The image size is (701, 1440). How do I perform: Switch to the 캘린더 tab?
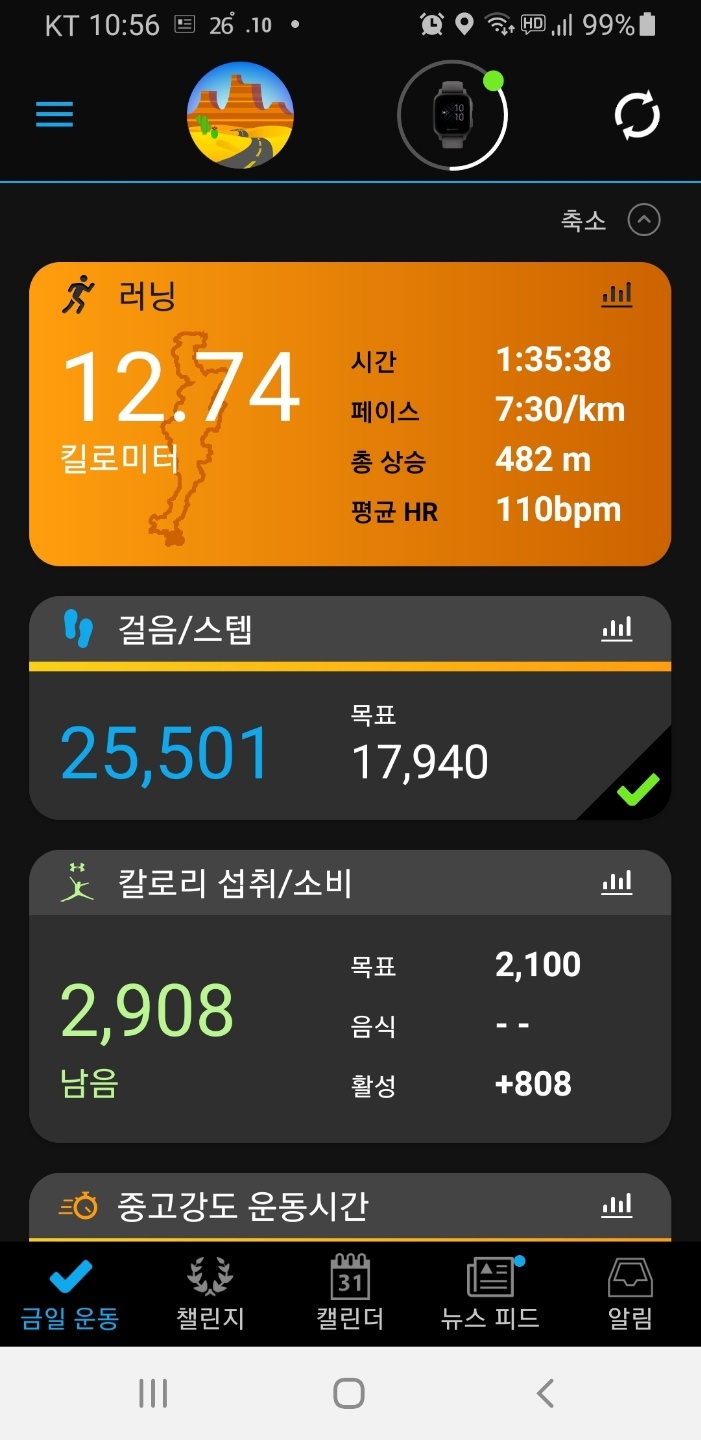click(x=350, y=1293)
